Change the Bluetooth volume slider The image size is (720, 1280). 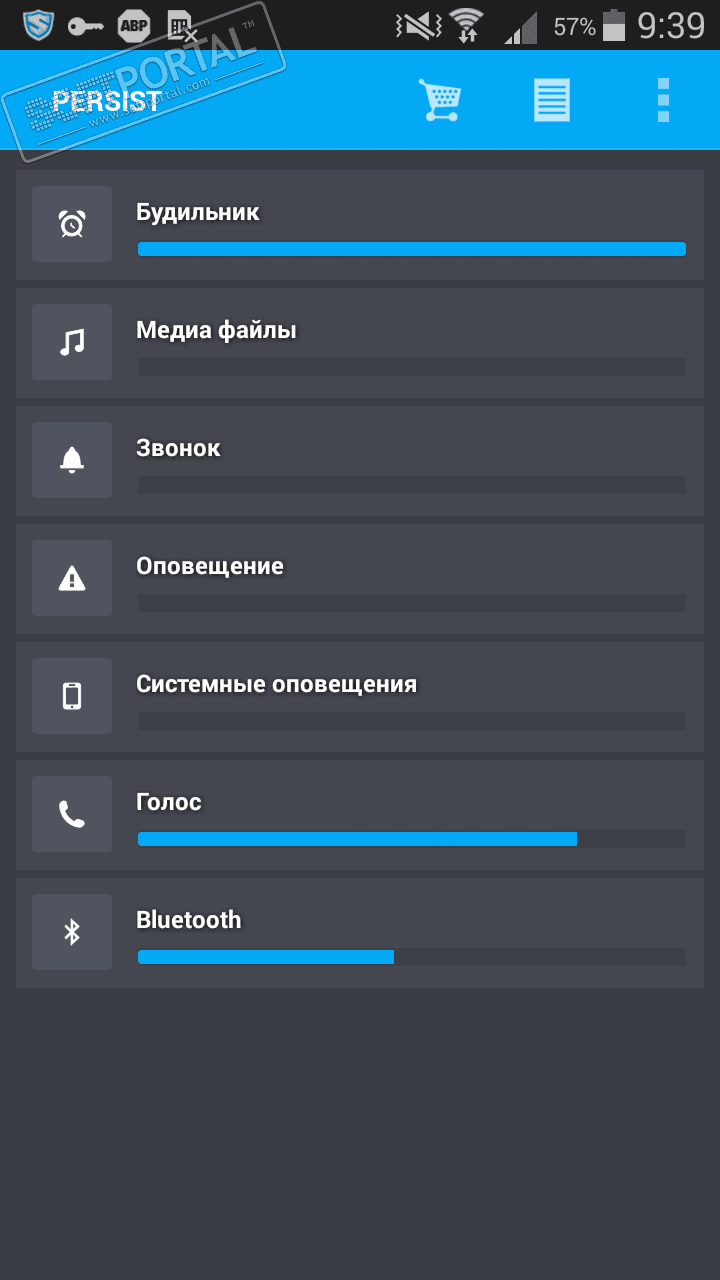(411, 957)
